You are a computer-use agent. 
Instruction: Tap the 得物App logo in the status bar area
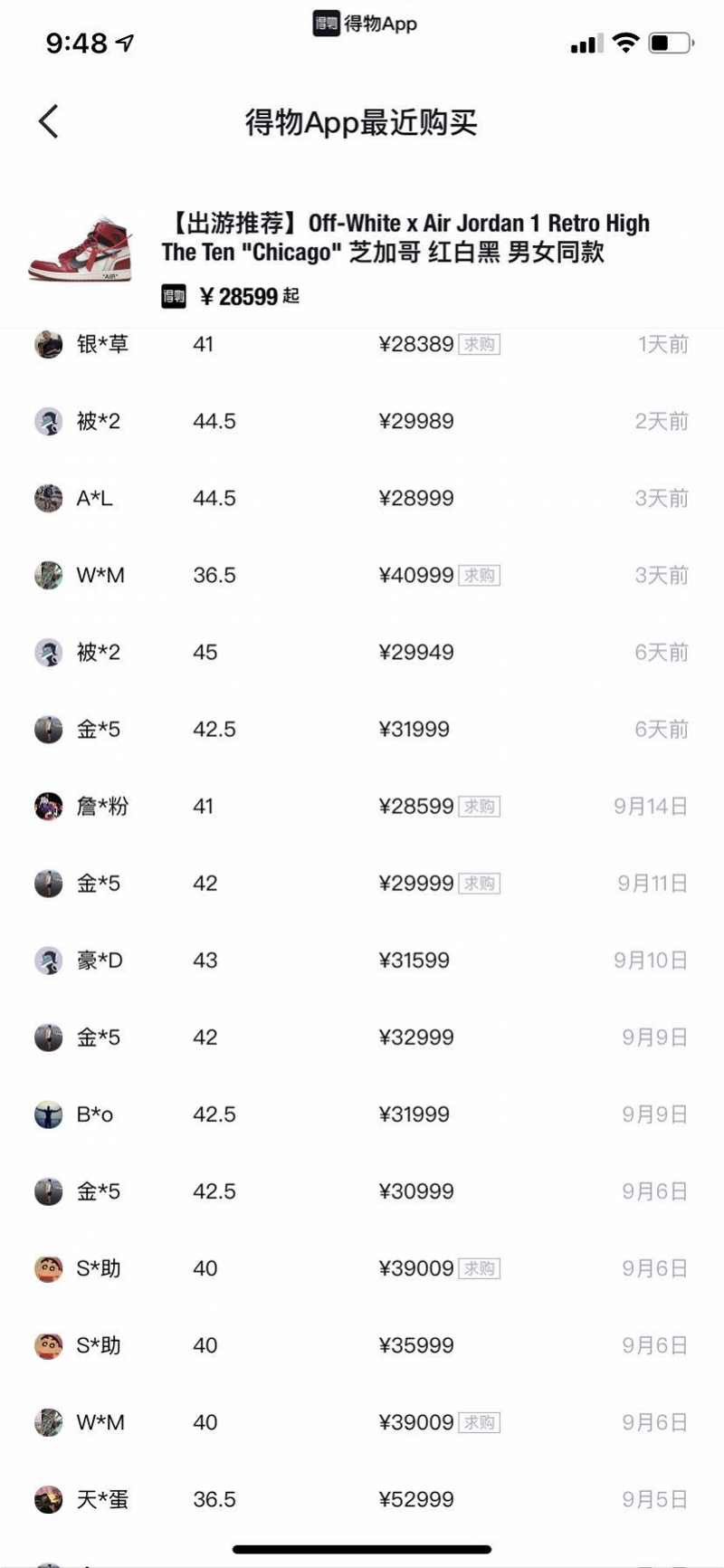(x=366, y=24)
